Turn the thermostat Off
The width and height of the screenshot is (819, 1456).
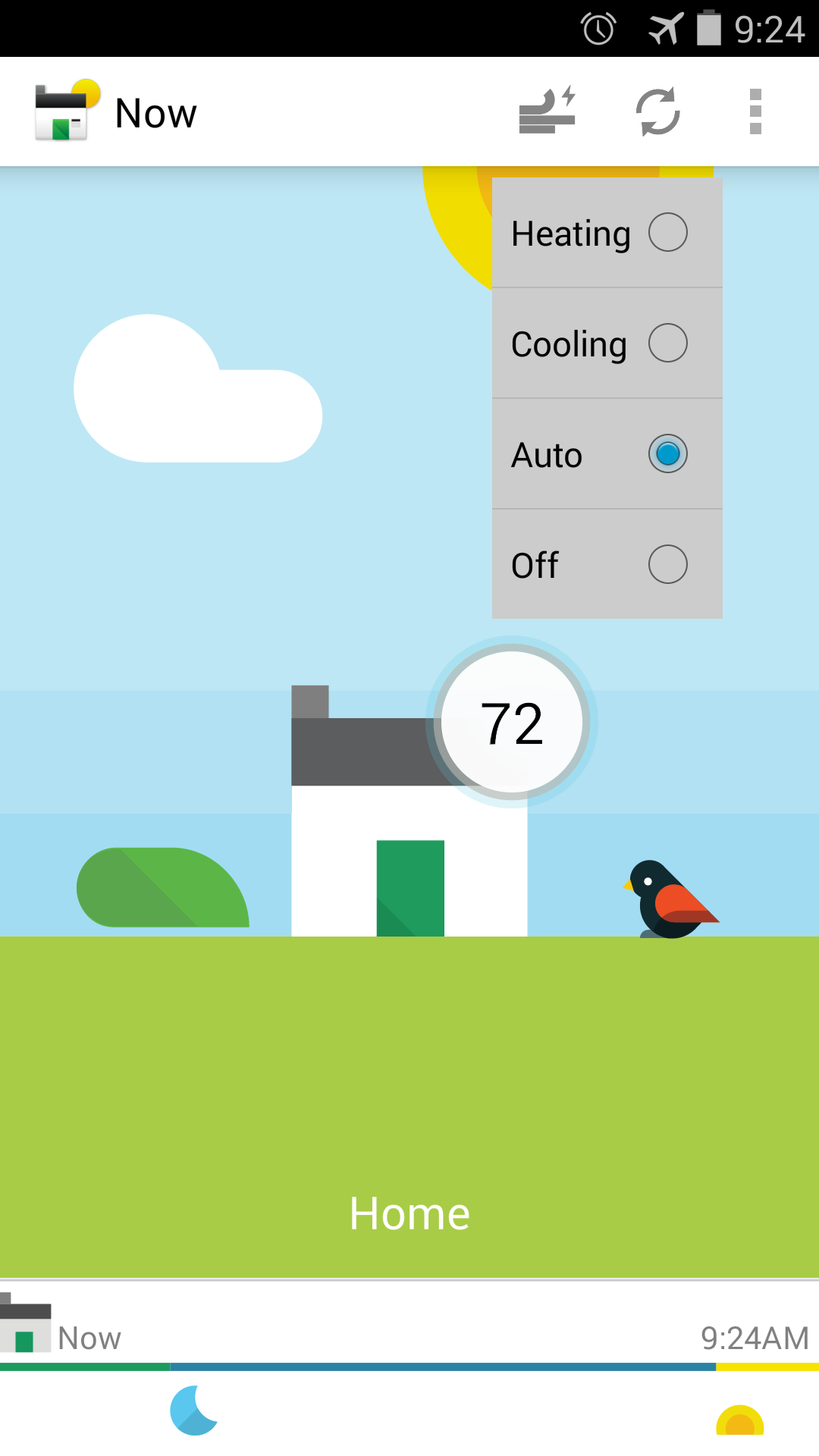click(x=607, y=564)
